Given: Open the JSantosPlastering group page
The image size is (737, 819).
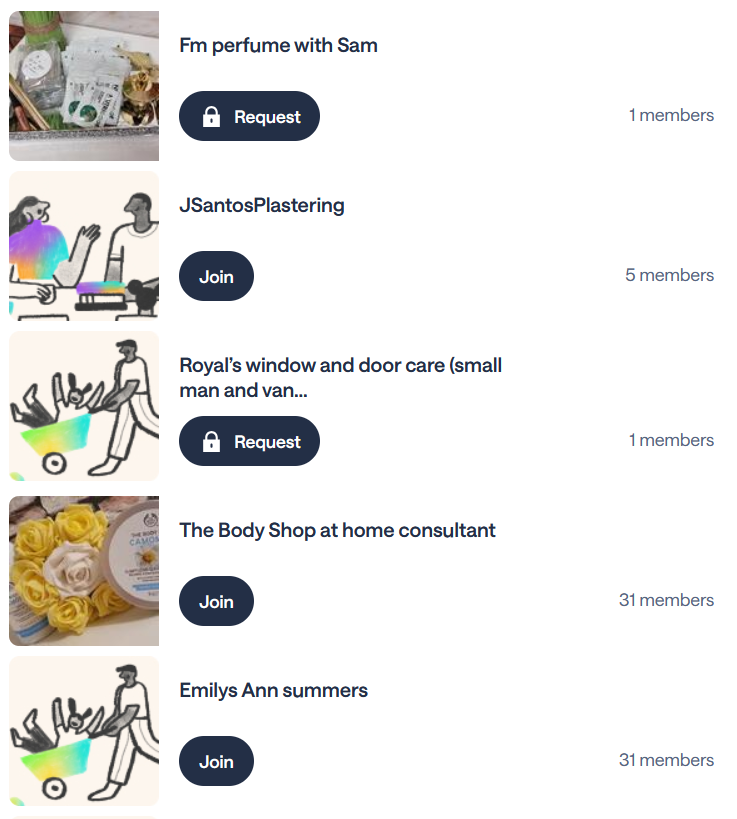Looking at the screenshot, I should click(x=262, y=205).
